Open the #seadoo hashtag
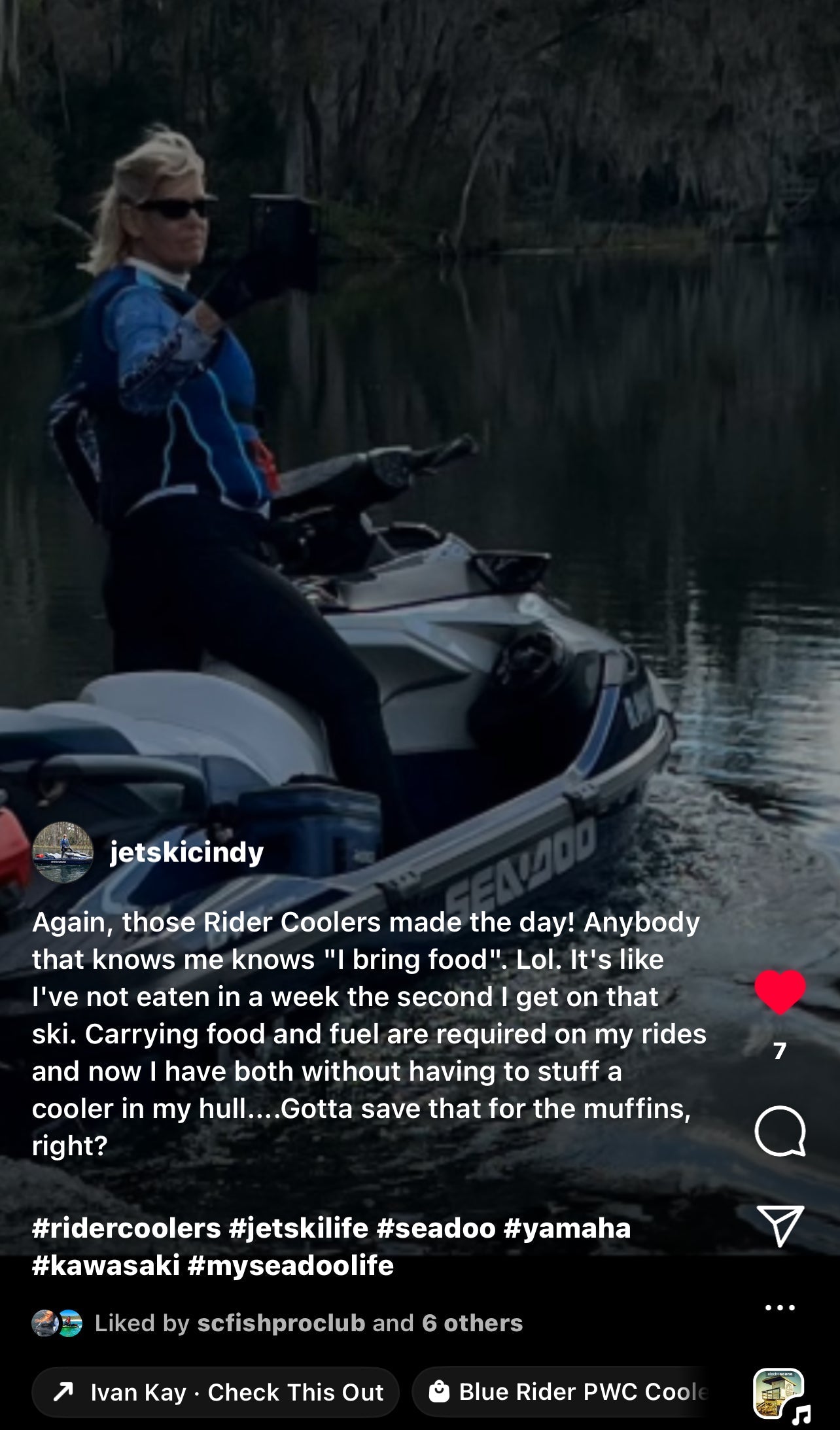The image size is (840, 1430). [x=436, y=1229]
